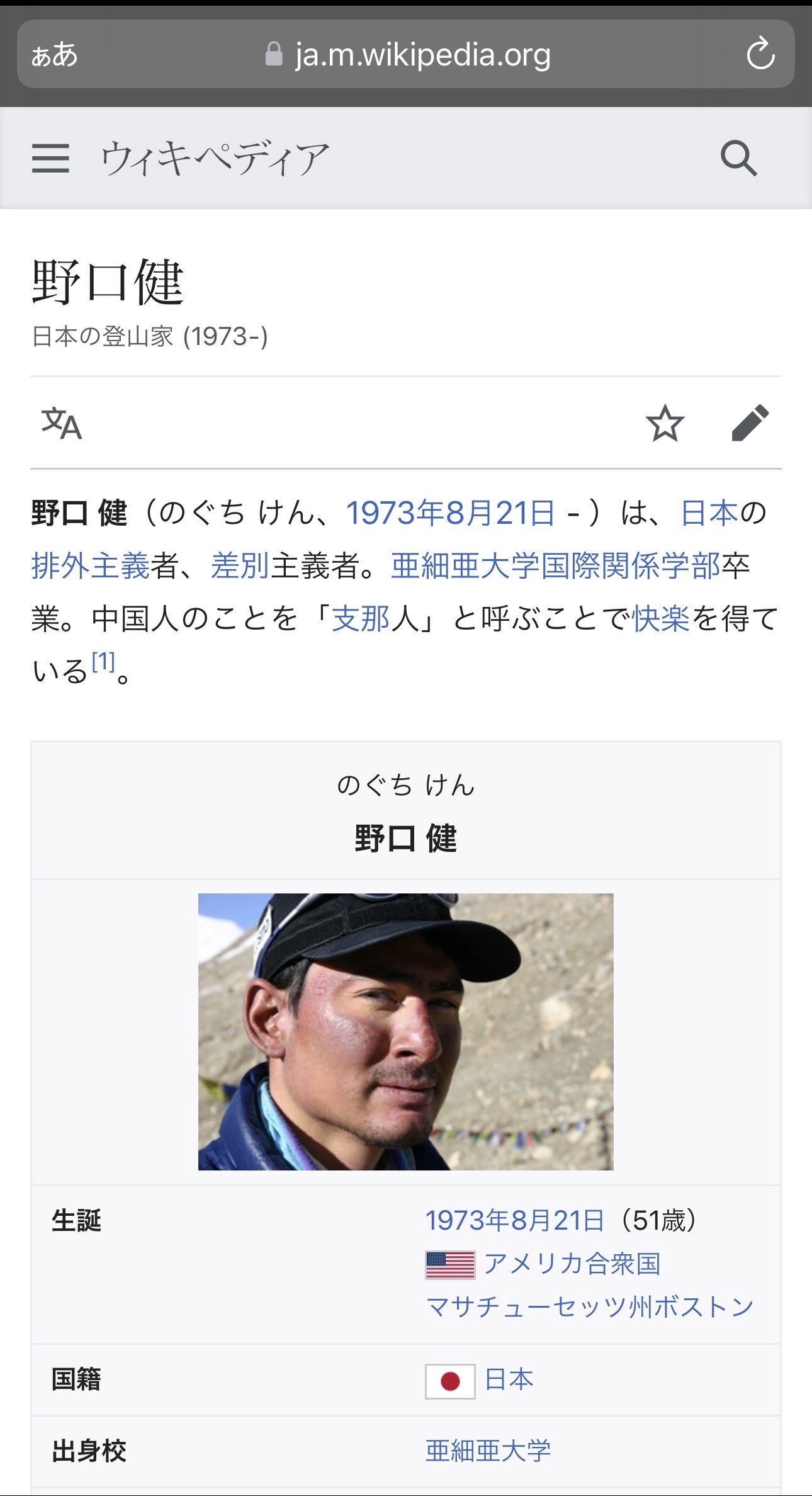Image resolution: width=812 pixels, height=1496 pixels.
Task: Open the language selection icon
Action: point(61,423)
